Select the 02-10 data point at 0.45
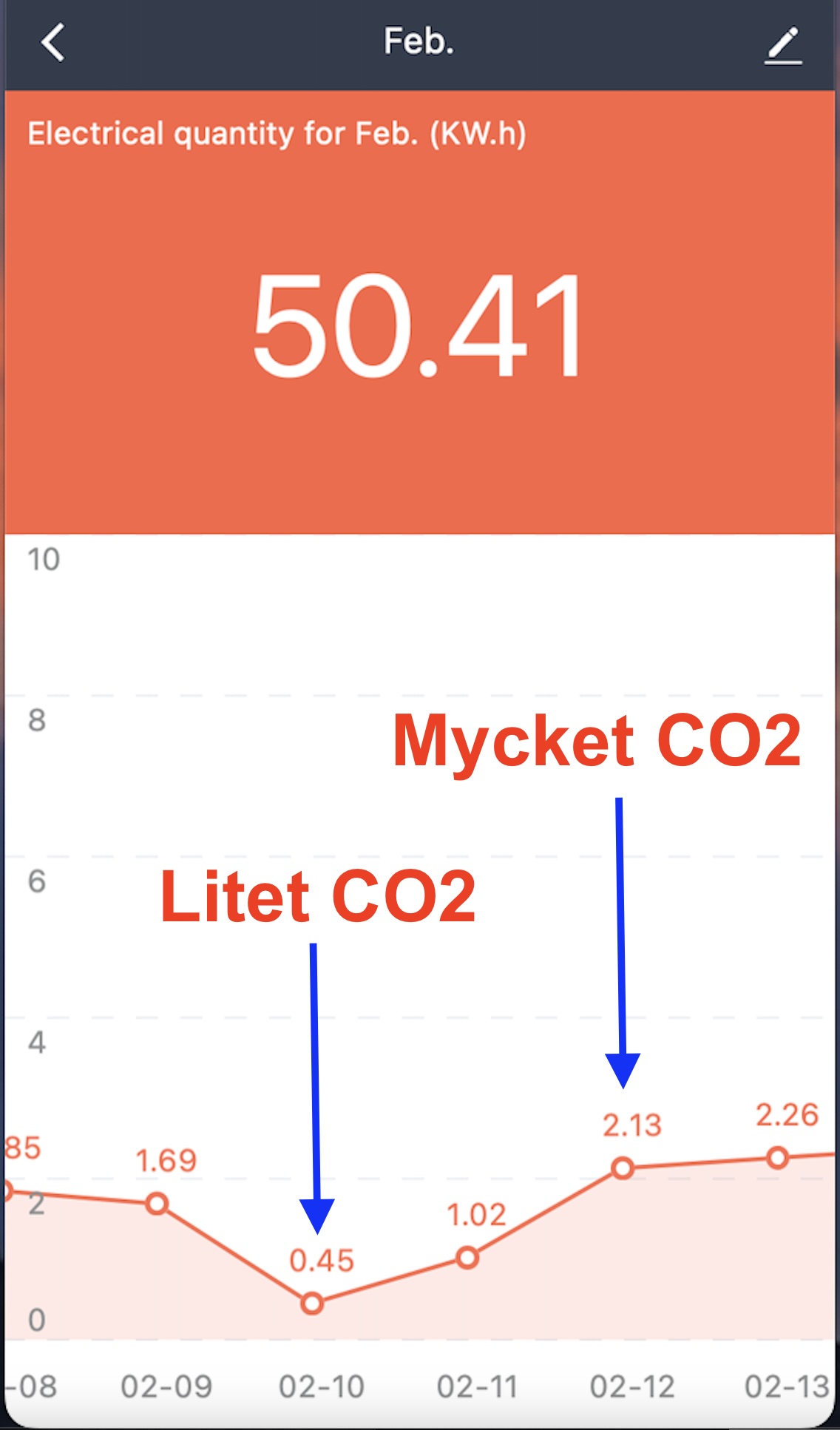840x1430 pixels. 312,1303
